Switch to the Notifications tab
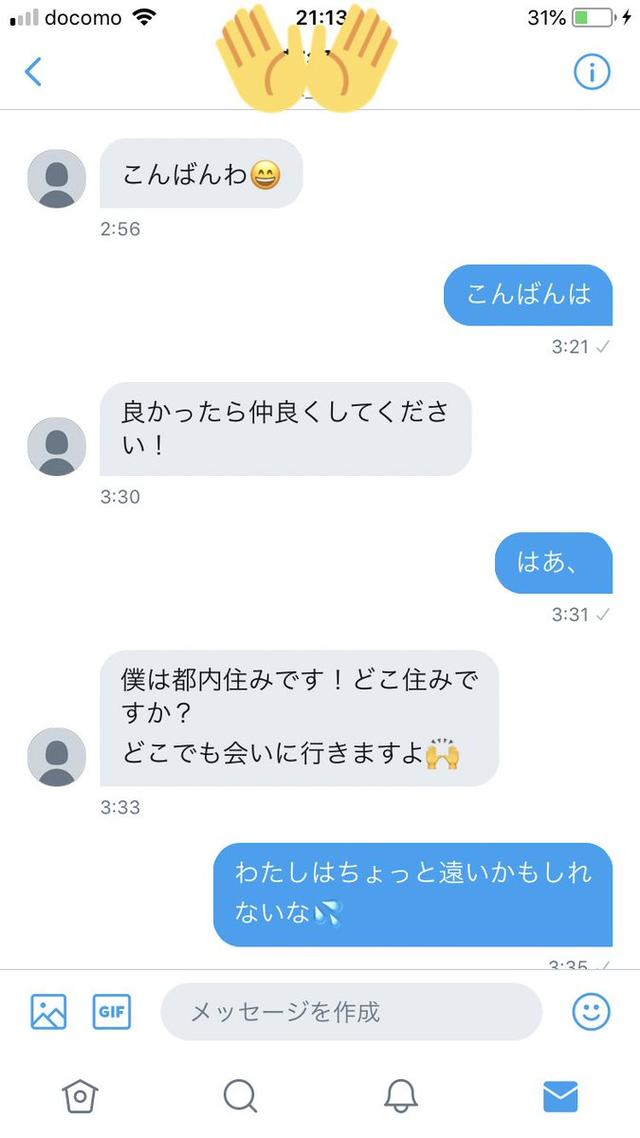This screenshot has width=640, height=1138. 400,1096
